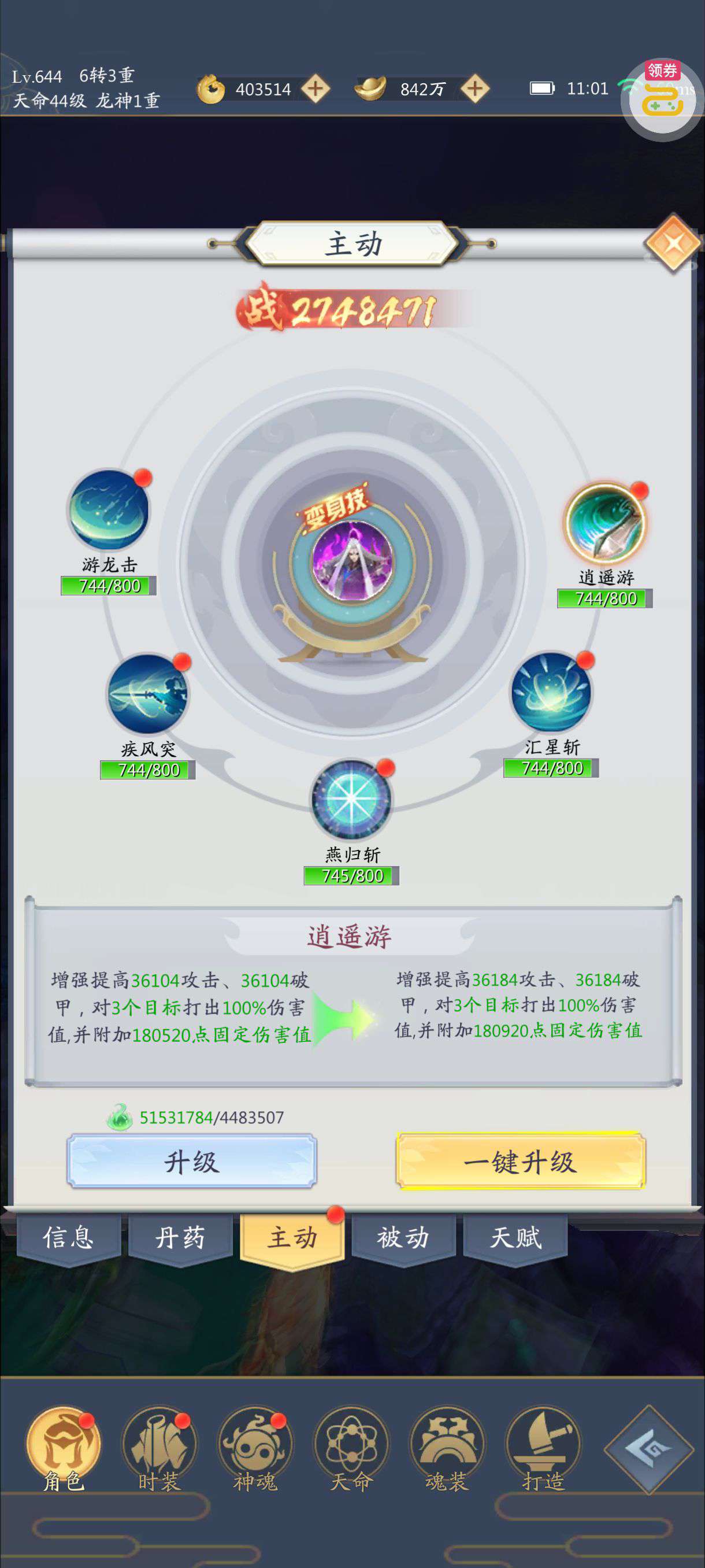The image size is (705, 1568).
Task: Go back with the diamond arrow button
Action: coord(648,1450)
